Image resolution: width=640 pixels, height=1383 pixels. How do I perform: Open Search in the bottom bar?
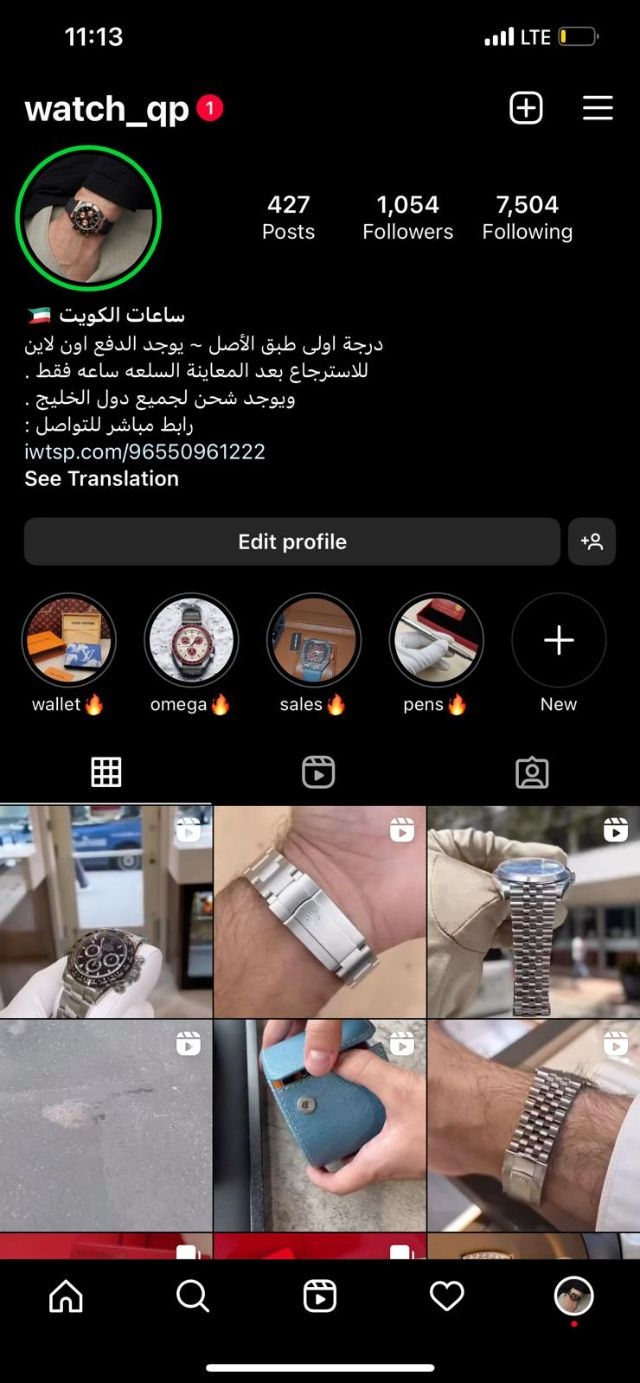(x=192, y=1297)
